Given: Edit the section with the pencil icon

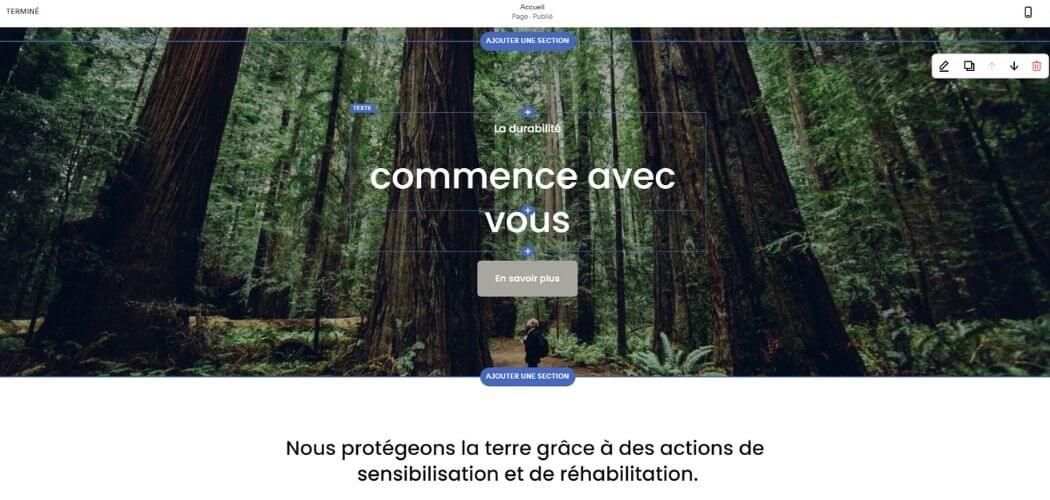Looking at the screenshot, I should pos(944,66).
